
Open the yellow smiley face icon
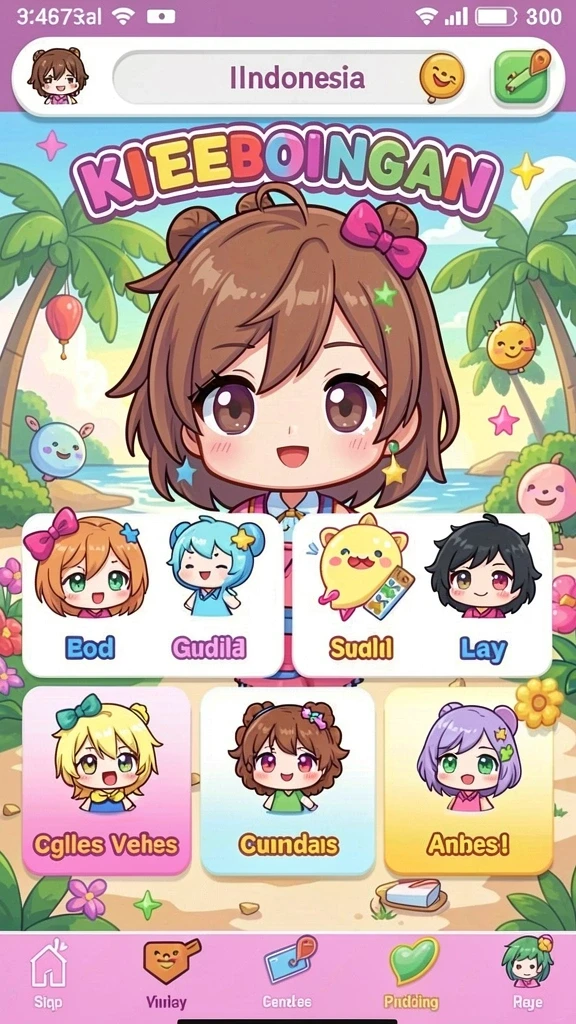441,77
